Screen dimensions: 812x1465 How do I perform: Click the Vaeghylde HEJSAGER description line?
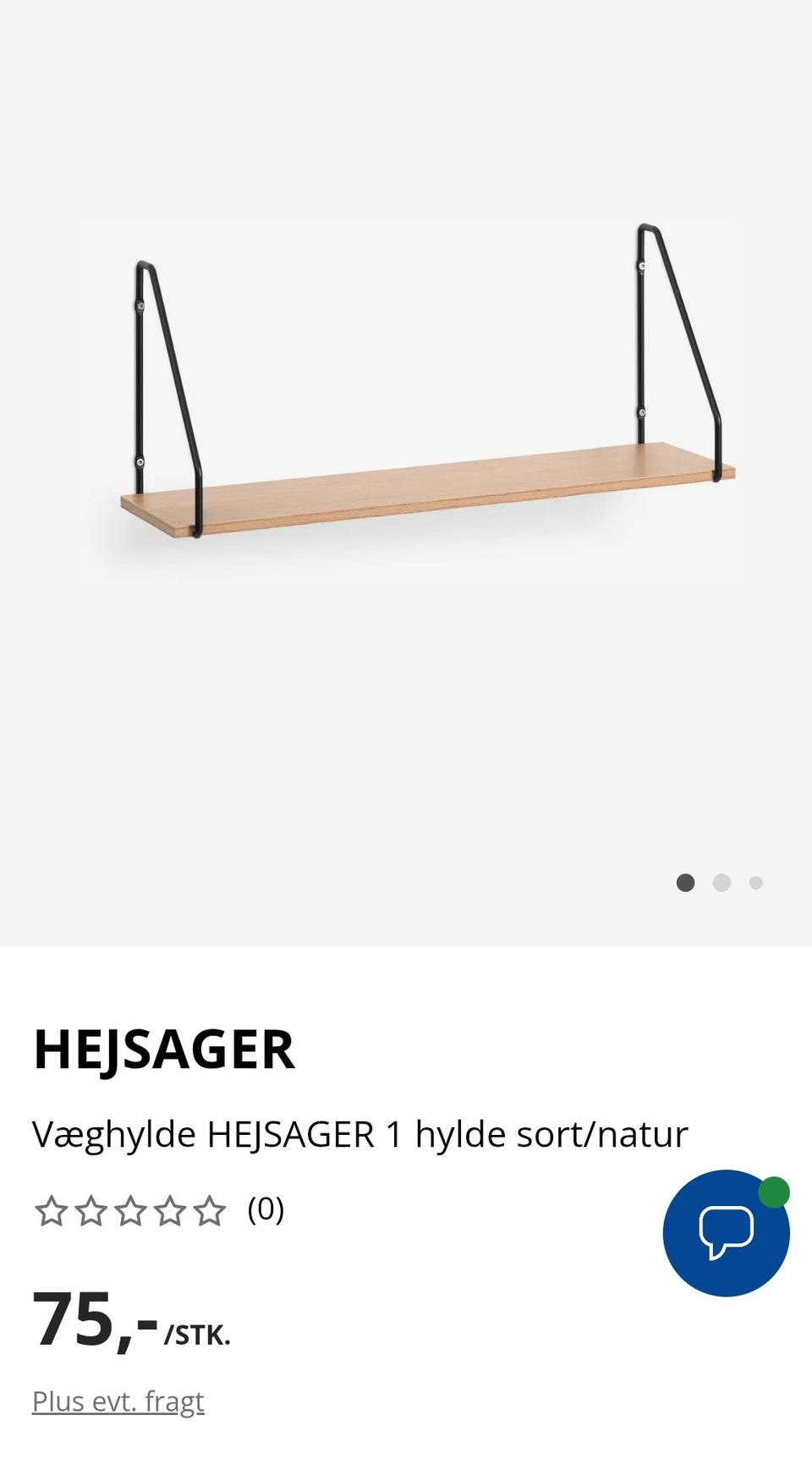(x=359, y=1134)
